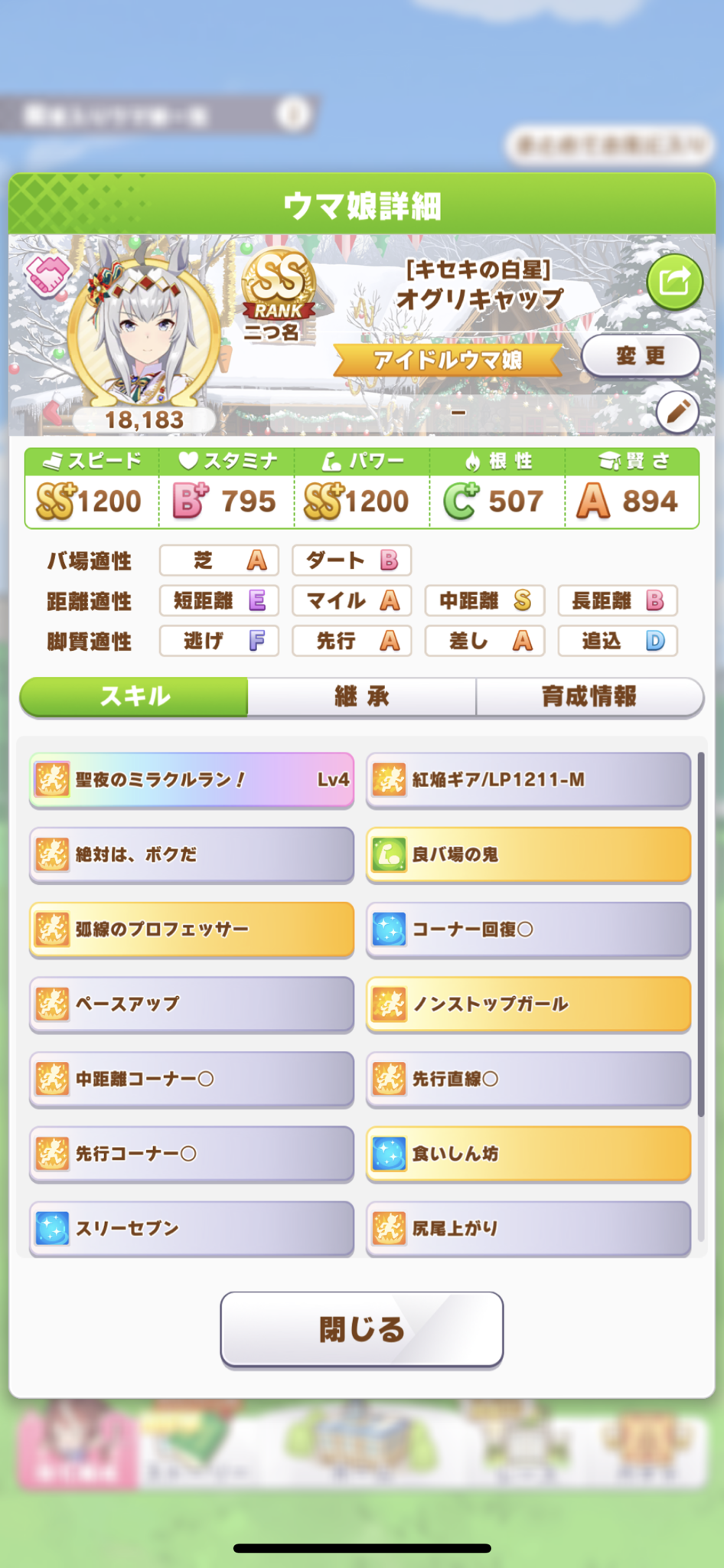
Task: Open skill スリーセブン
Action: (x=191, y=1227)
